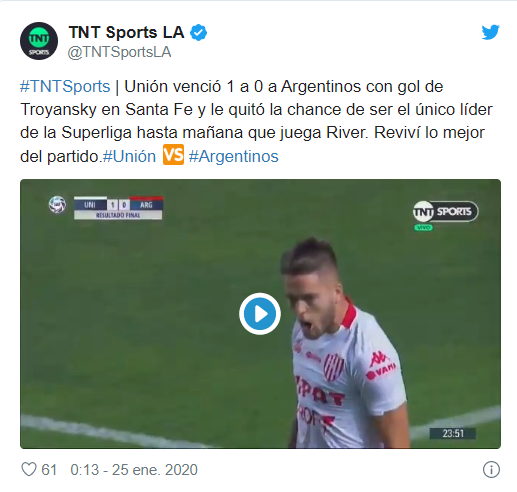
Task: Open the #Unión hashtag
Action: (129, 156)
